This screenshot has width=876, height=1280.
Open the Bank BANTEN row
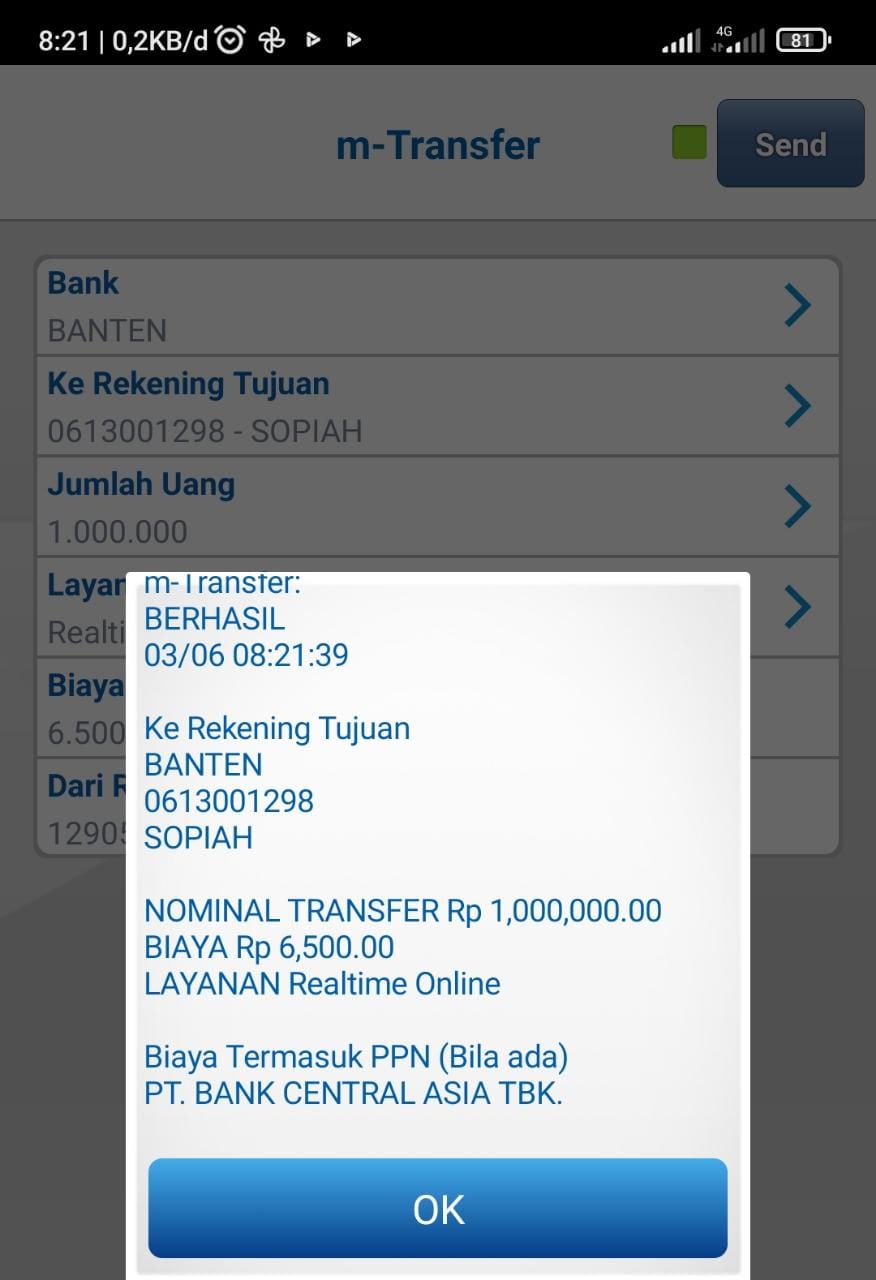(x=437, y=306)
